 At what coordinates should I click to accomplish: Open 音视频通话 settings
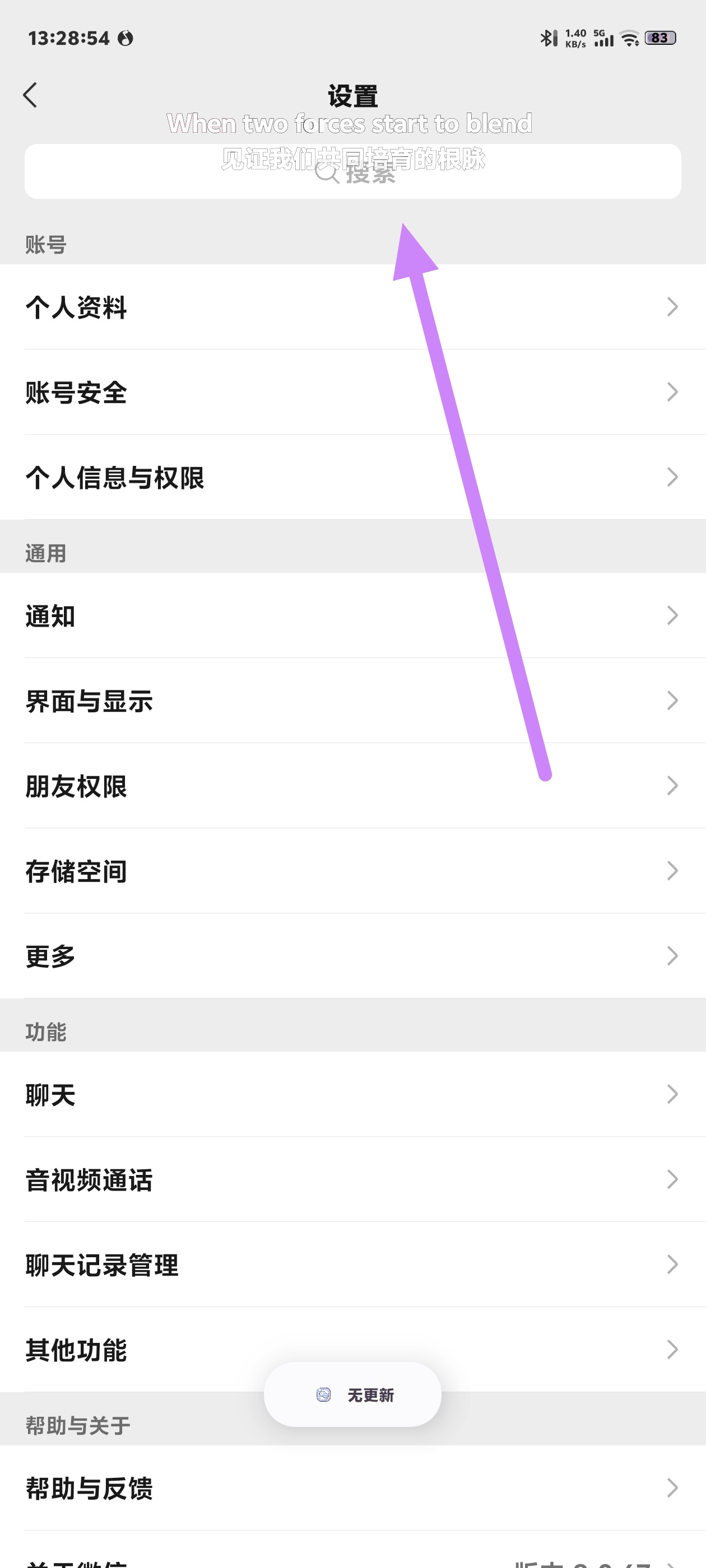[x=352, y=1180]
